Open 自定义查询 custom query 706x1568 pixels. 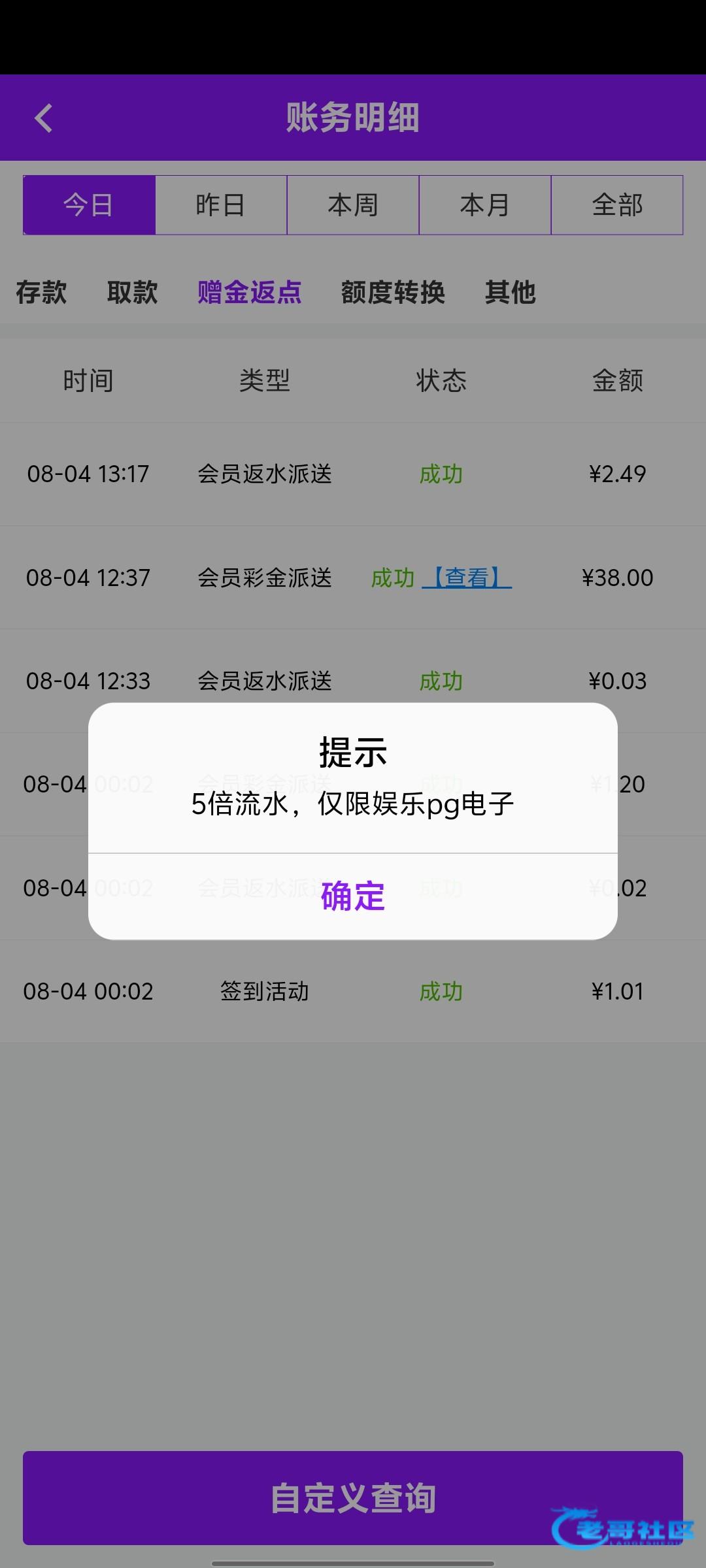[353, 1497]
